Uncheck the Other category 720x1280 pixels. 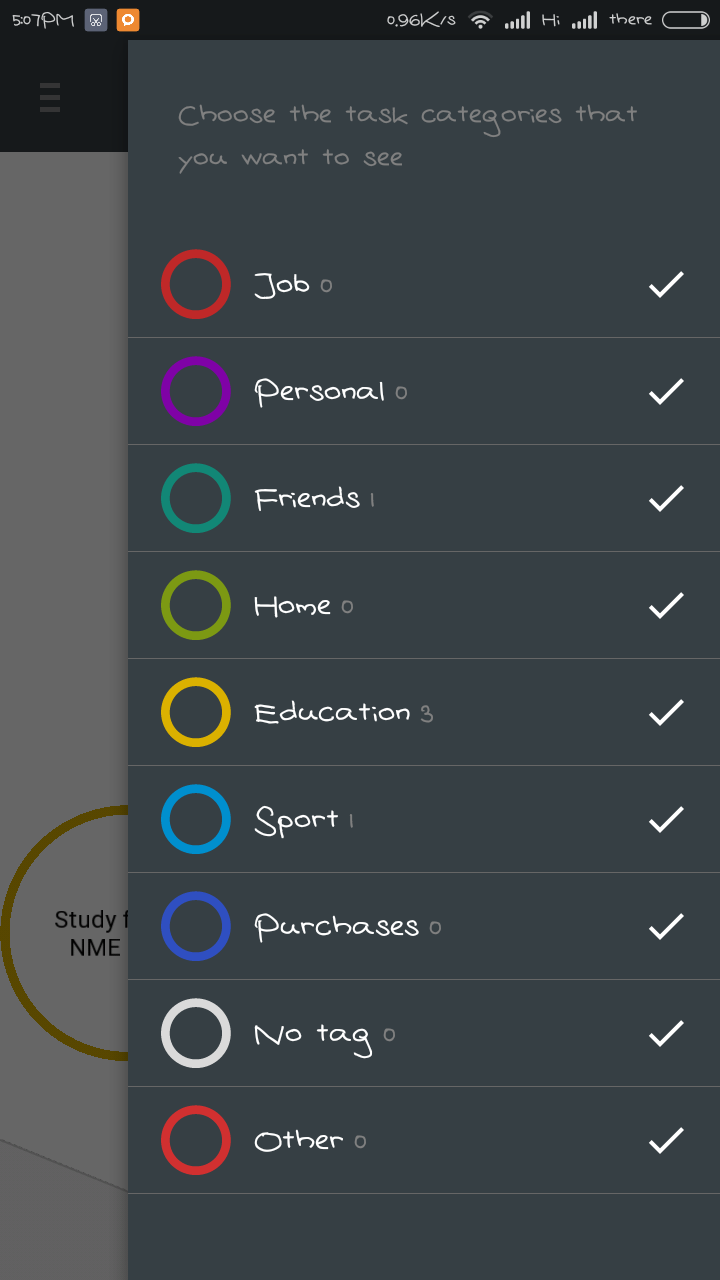coord(666,1141)
